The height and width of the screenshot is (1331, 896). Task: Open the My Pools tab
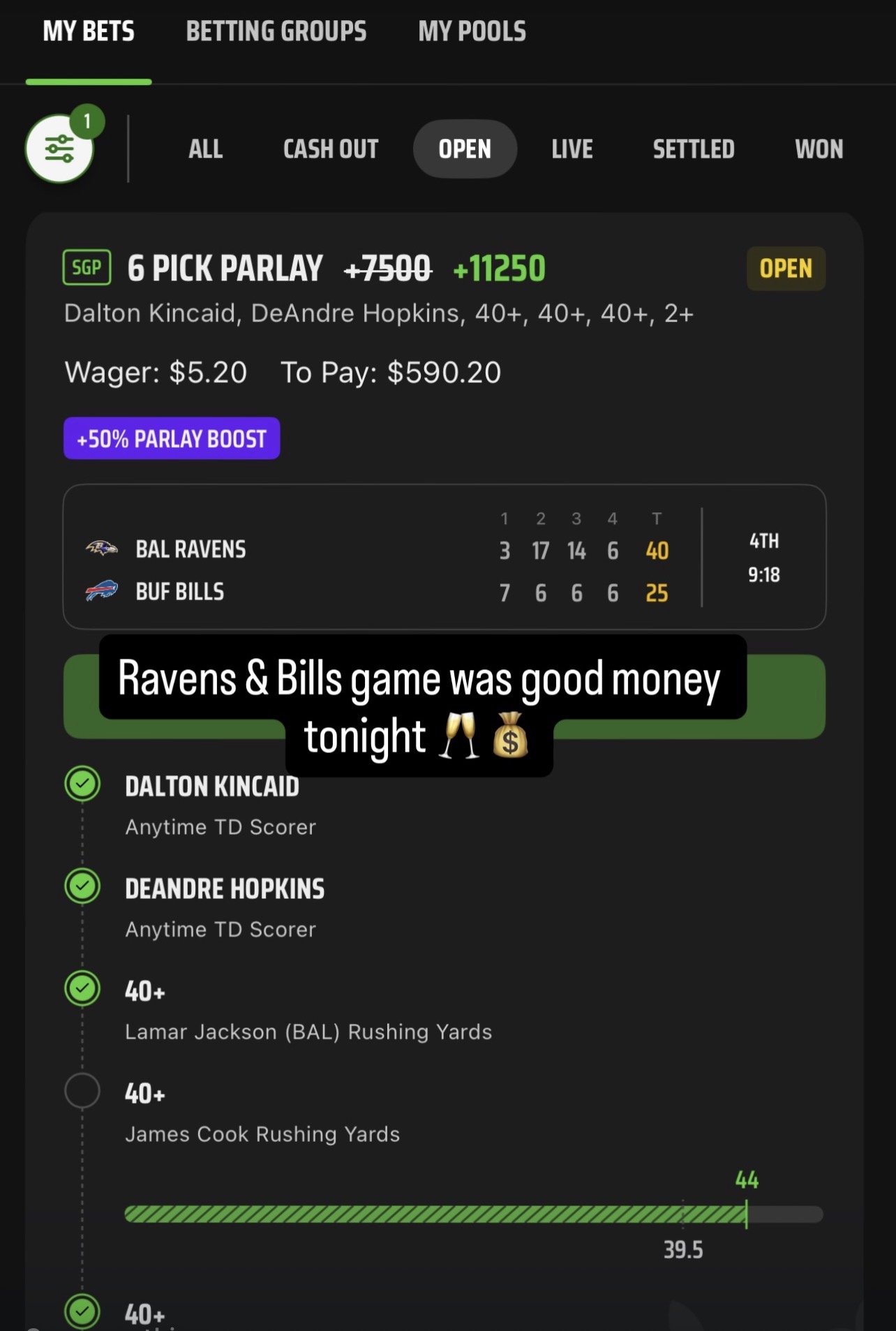tap(472, 31)
